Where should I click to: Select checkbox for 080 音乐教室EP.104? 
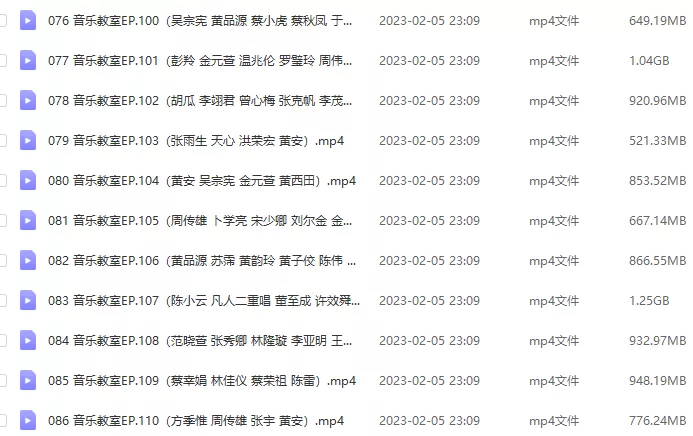(2, 180)
